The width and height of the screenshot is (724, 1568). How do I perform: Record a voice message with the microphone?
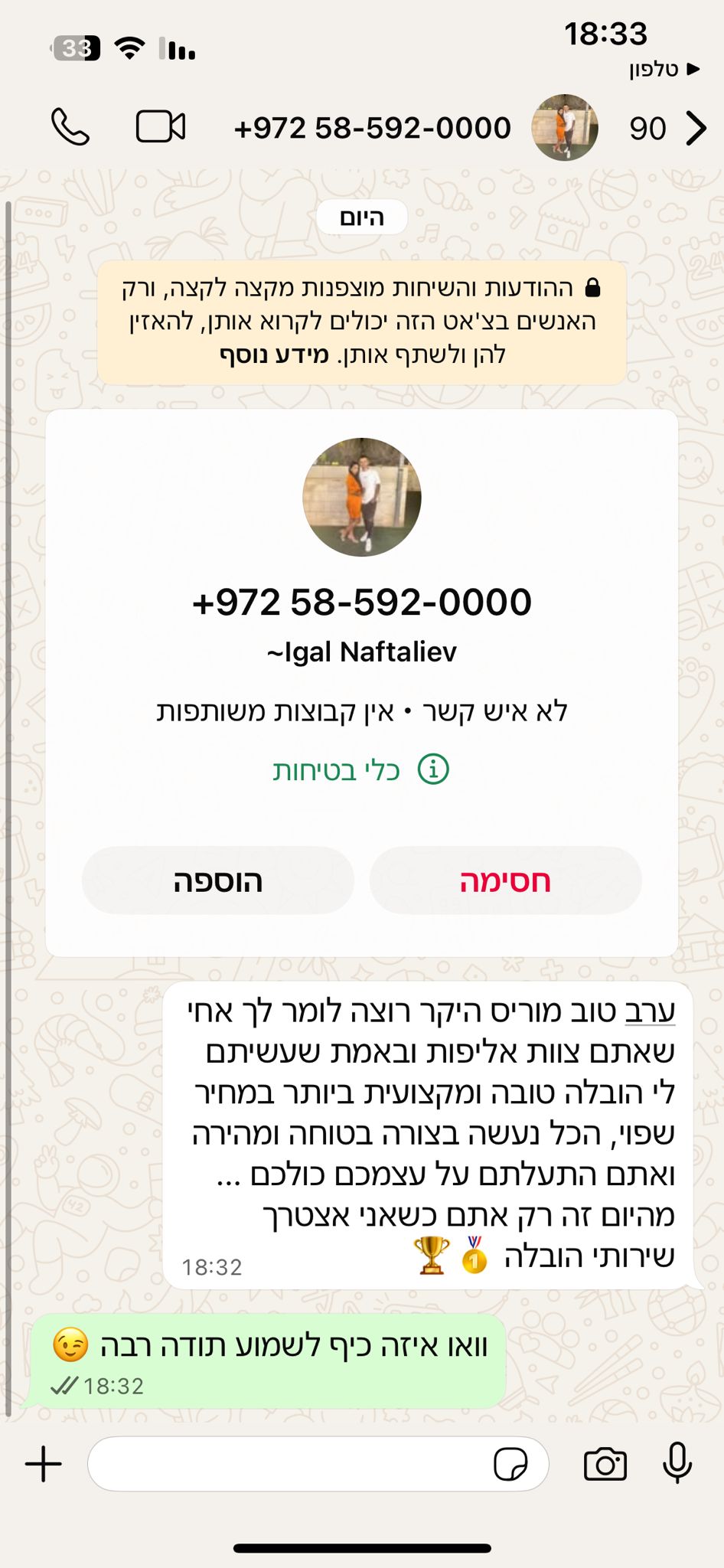(677, 1463)
